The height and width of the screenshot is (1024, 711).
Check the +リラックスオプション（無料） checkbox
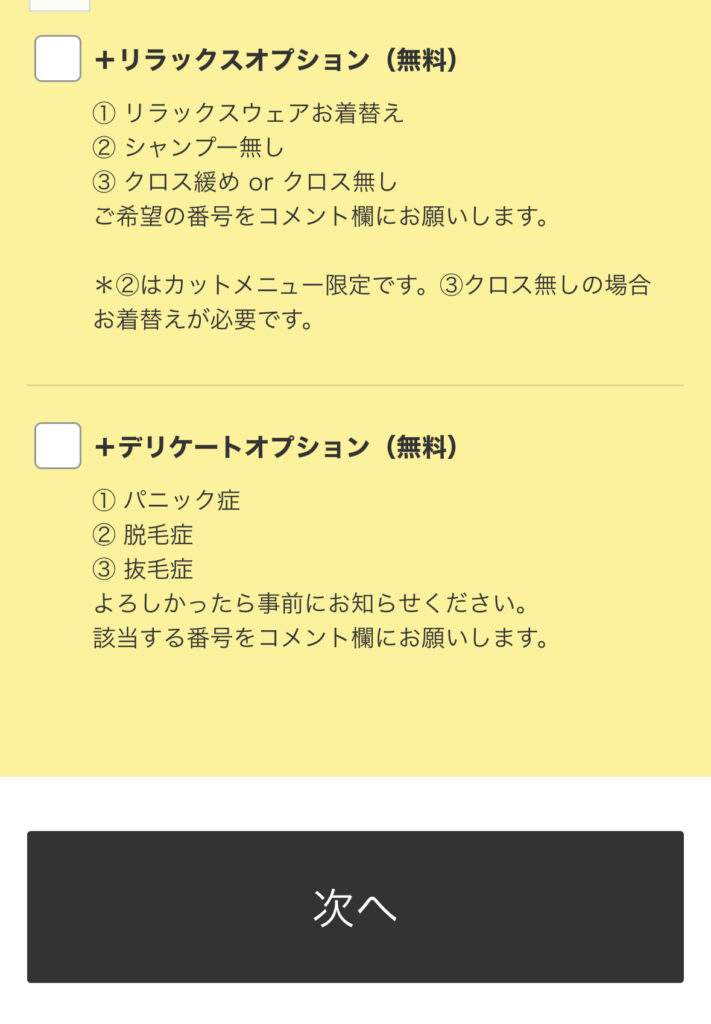[58, 59]
